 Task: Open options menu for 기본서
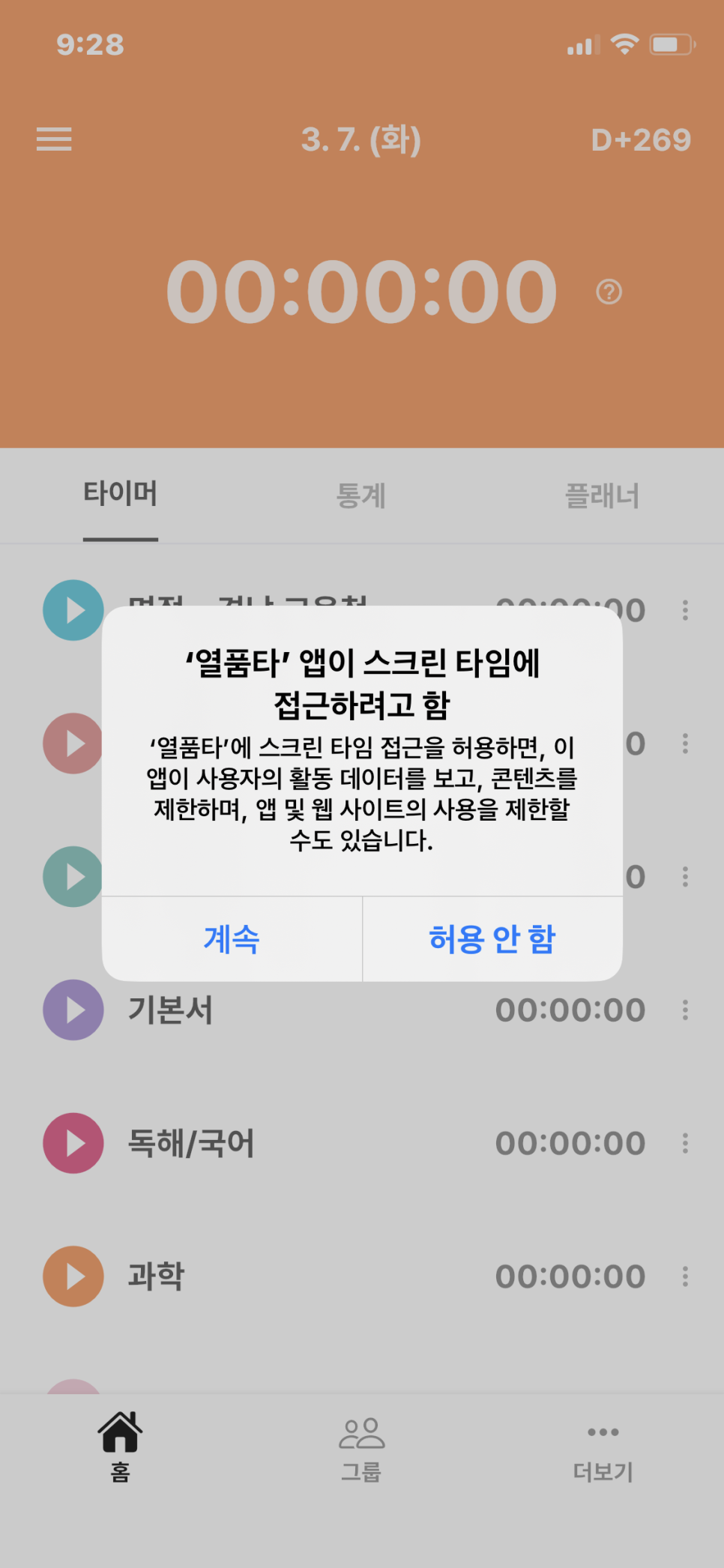coord(685,1010)
